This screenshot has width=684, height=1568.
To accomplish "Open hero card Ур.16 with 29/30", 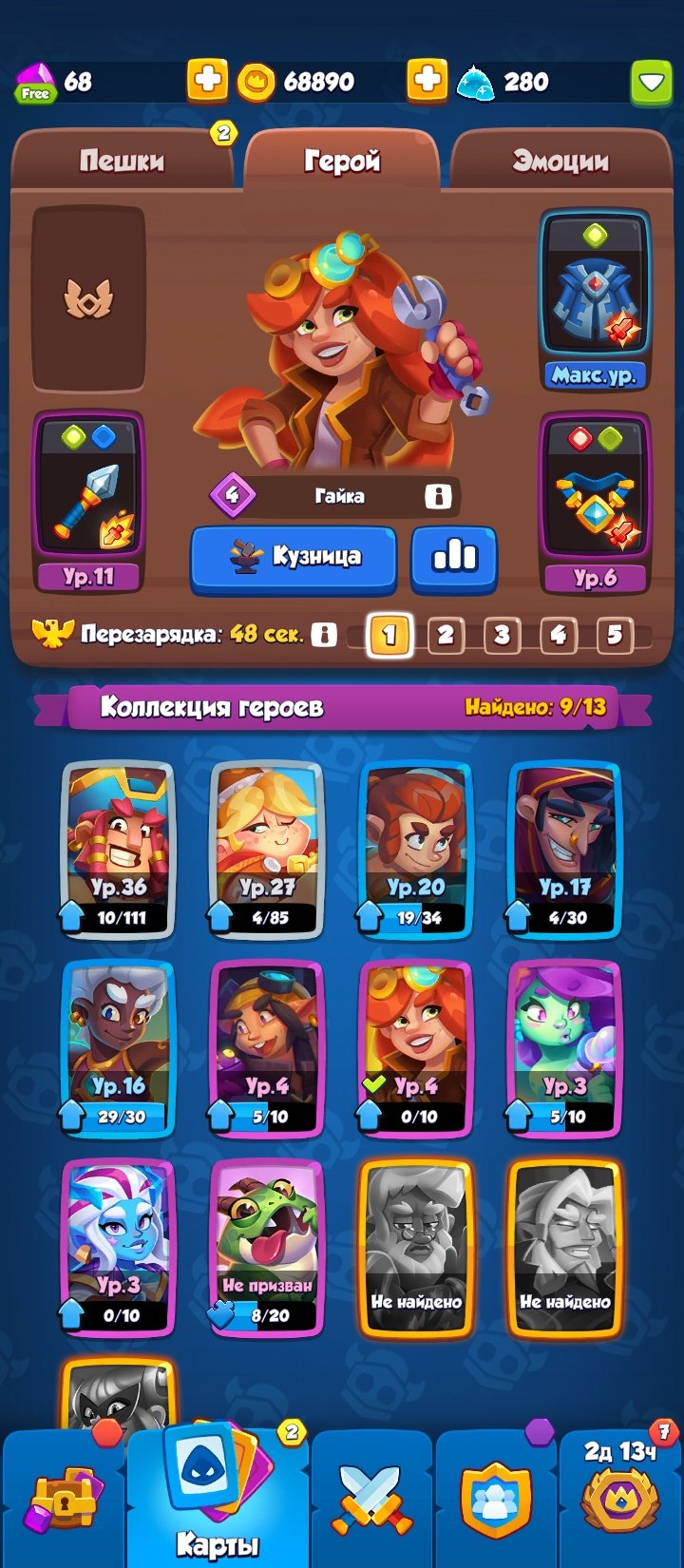I will click(x=118, y=1049).
